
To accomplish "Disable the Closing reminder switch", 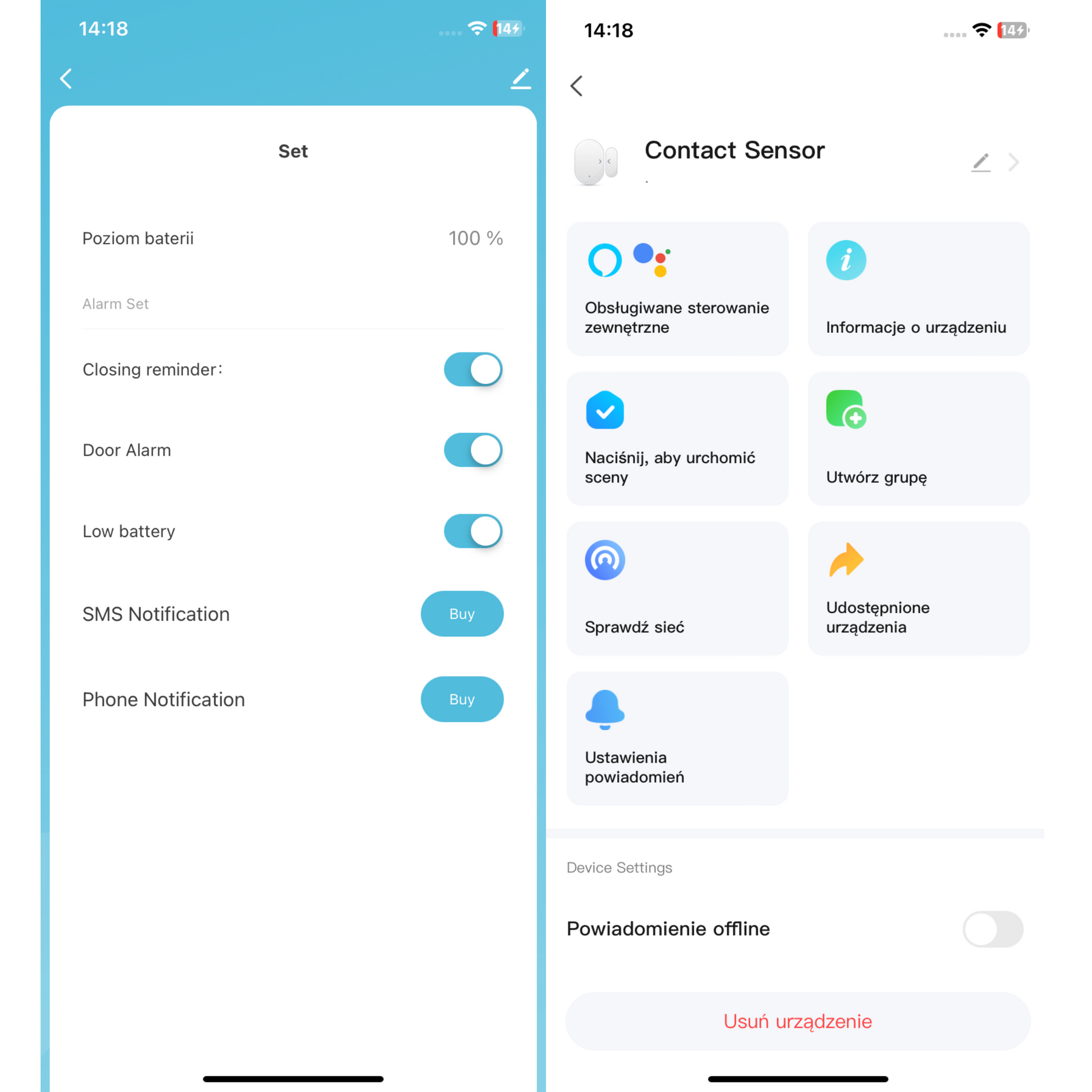I will coord(473,369).
